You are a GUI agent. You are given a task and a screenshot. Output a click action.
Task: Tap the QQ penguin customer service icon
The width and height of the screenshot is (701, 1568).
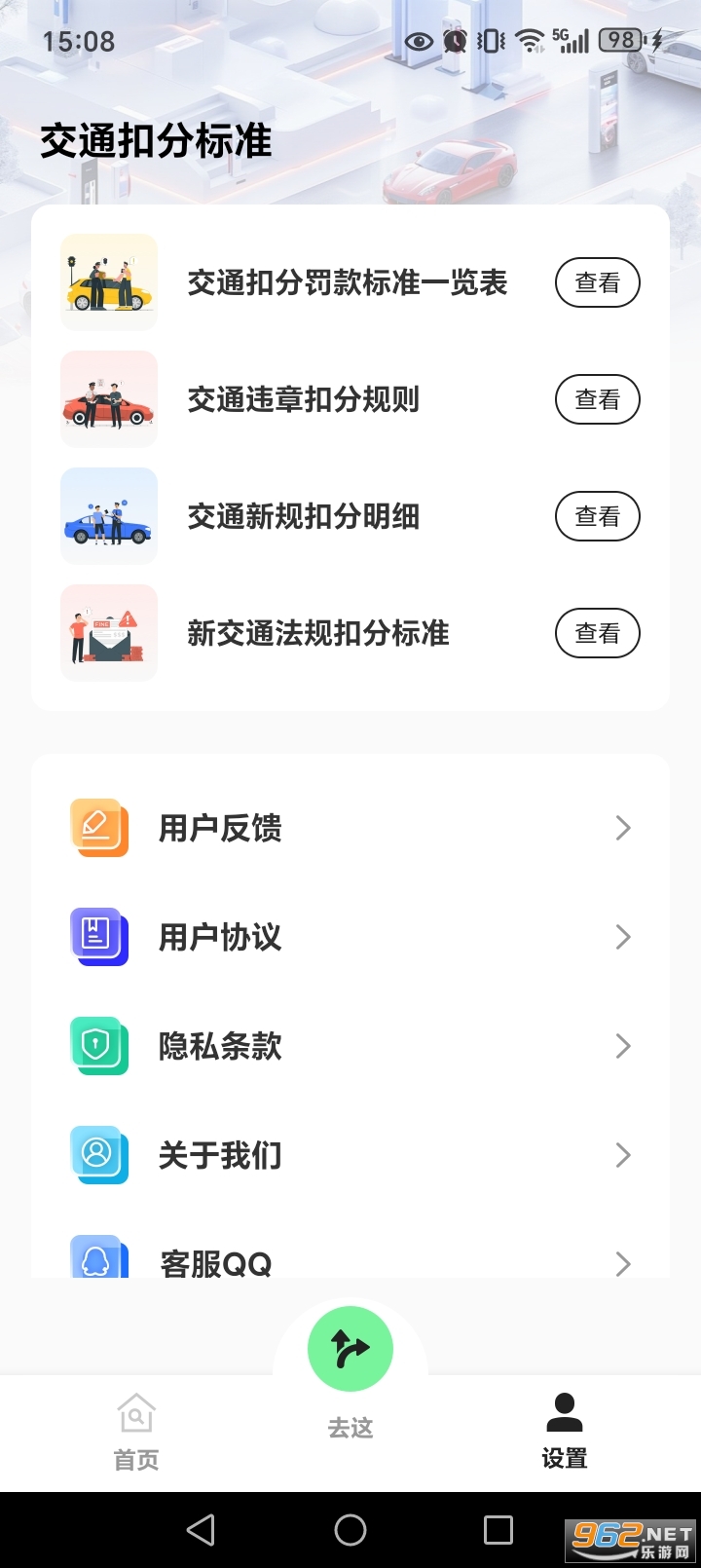click(x=98, y=1258)
